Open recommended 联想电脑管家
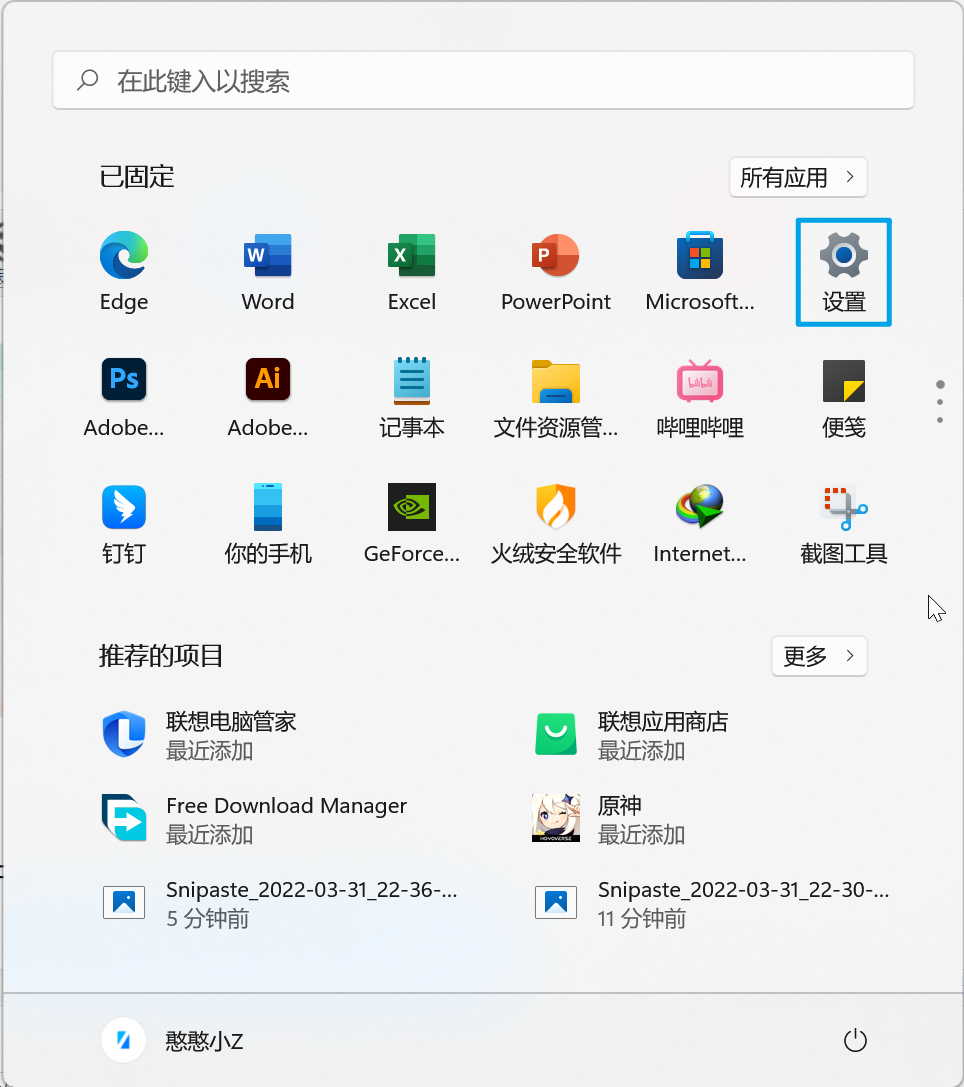Viewport: 964px width, 1087px height. 230,735
